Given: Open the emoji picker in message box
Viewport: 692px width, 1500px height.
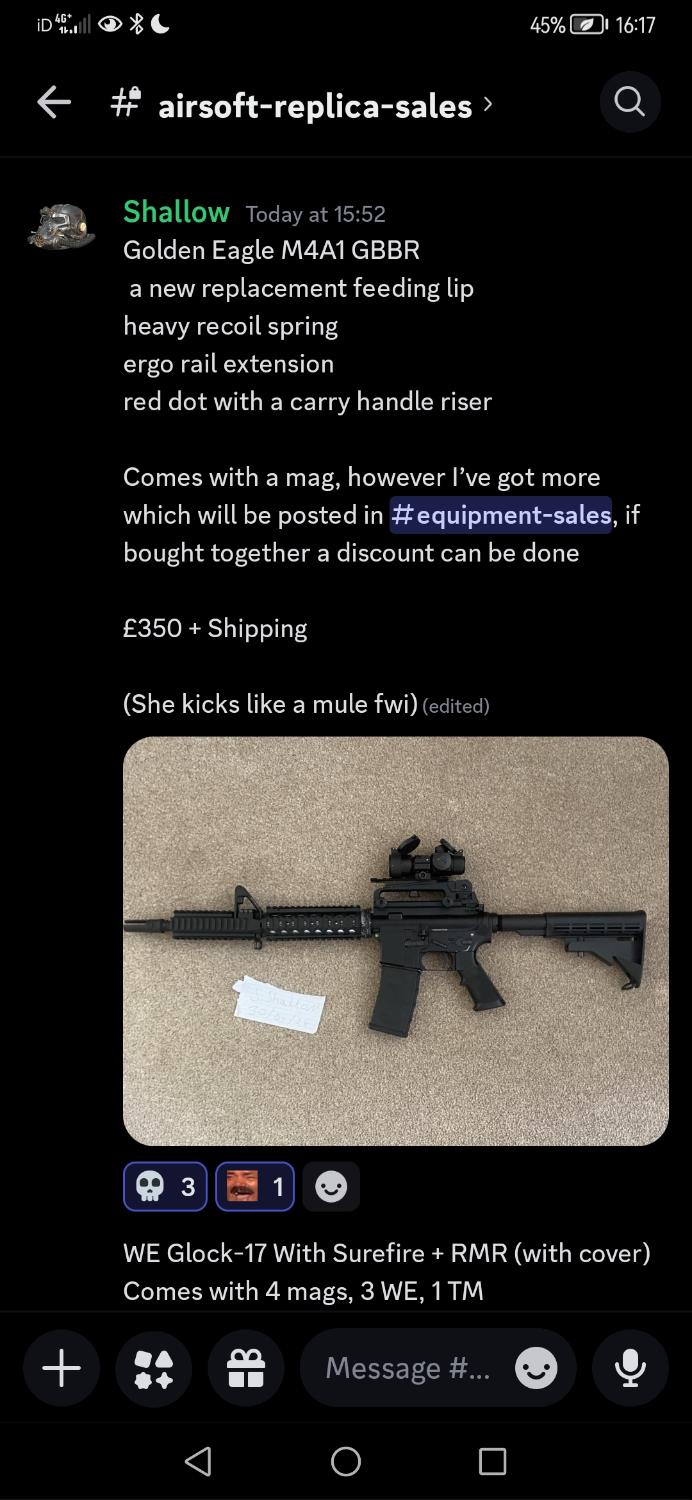Looking at the screenshot, I should click(x=536, y=1368).
